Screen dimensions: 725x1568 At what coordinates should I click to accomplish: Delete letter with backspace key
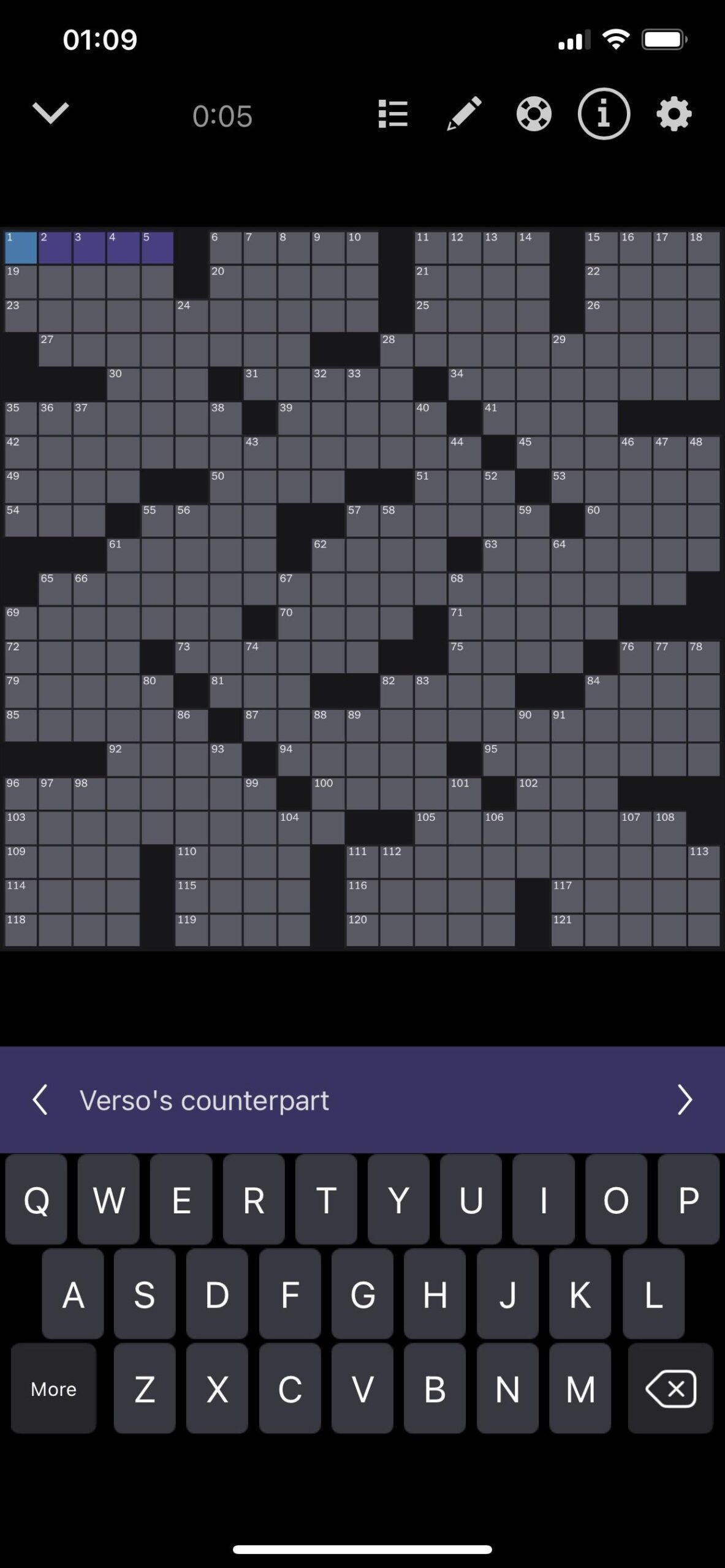point(670,1389)
